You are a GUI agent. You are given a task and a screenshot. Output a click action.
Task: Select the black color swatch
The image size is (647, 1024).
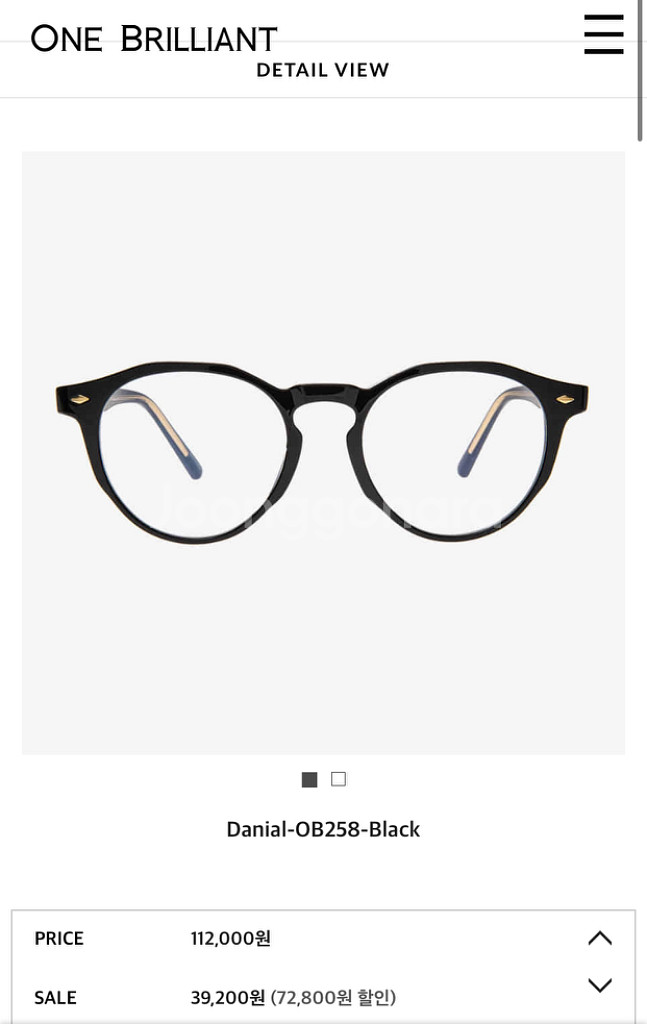tap(309, 780)
